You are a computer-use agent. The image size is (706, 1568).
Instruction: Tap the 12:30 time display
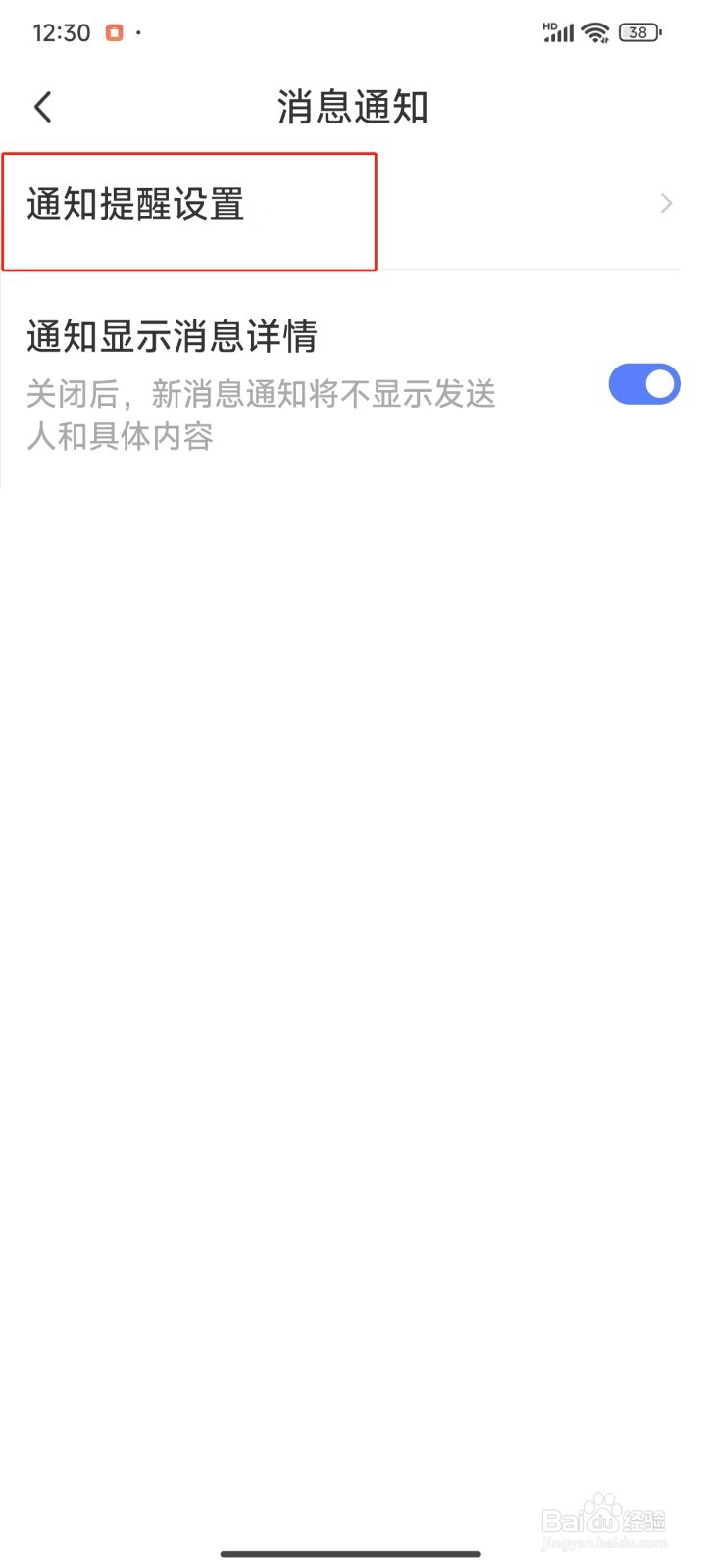[x=62, y=31]
